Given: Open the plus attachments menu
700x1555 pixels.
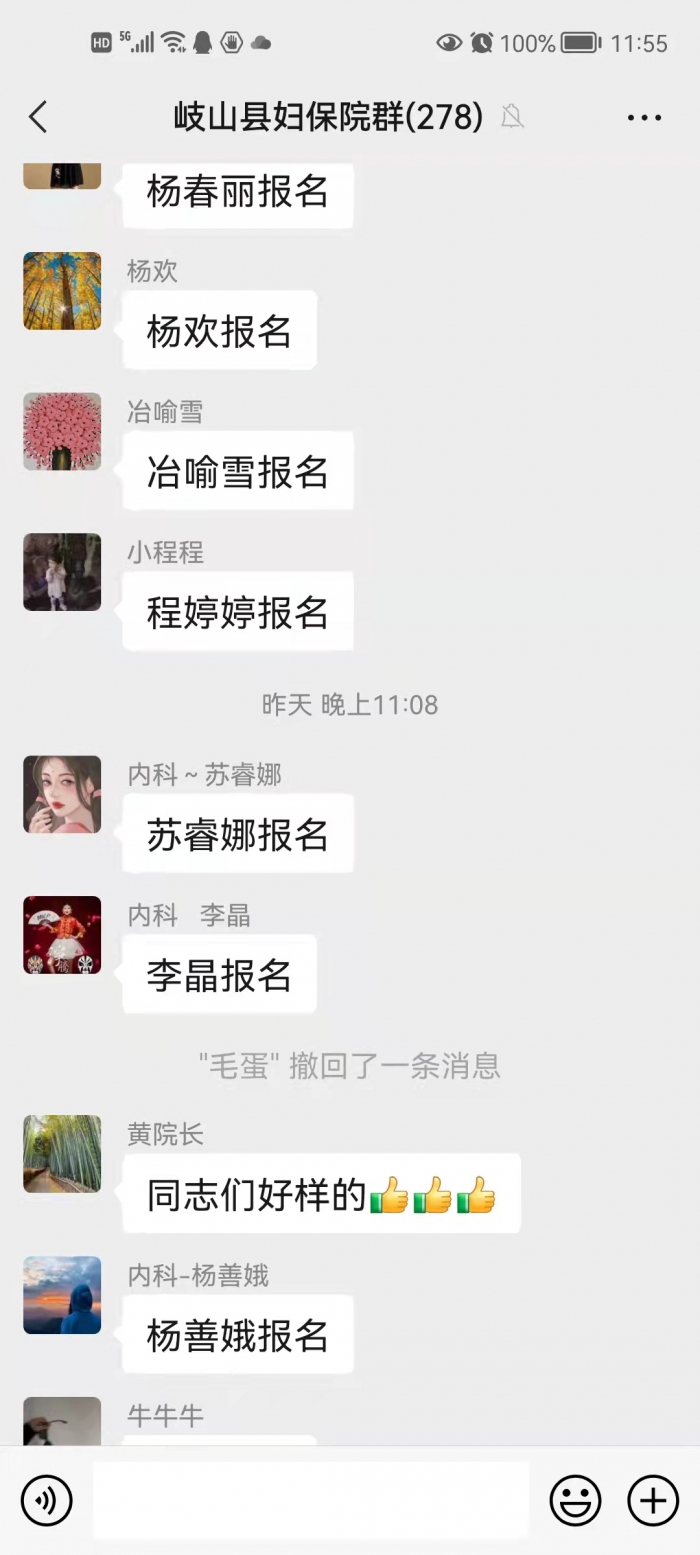Looking at the screenshot, I should 652,1500.
